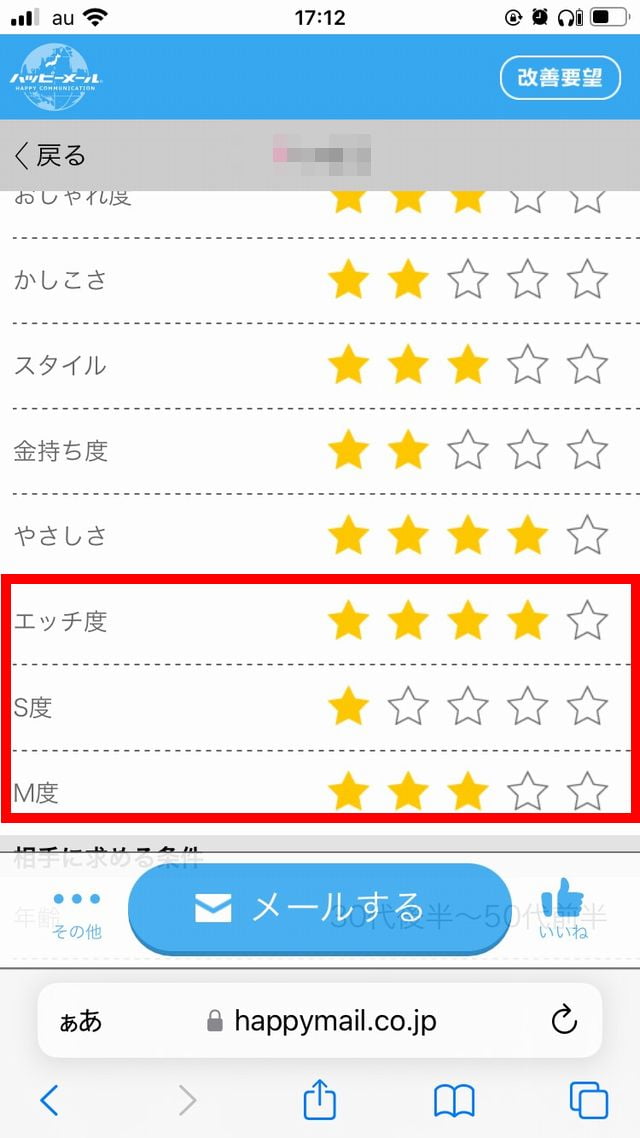Show open Safari tabs
This screenshot has height=1138, width=640.
(589, 1100)
